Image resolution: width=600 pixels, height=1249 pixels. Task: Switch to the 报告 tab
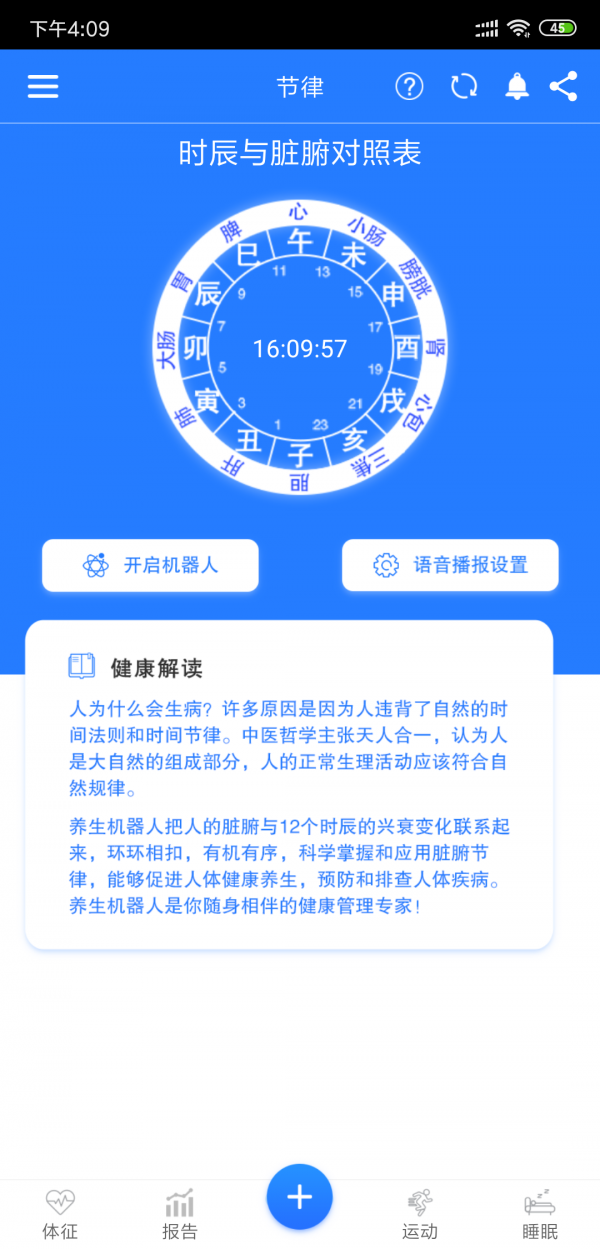point(180,1214)
